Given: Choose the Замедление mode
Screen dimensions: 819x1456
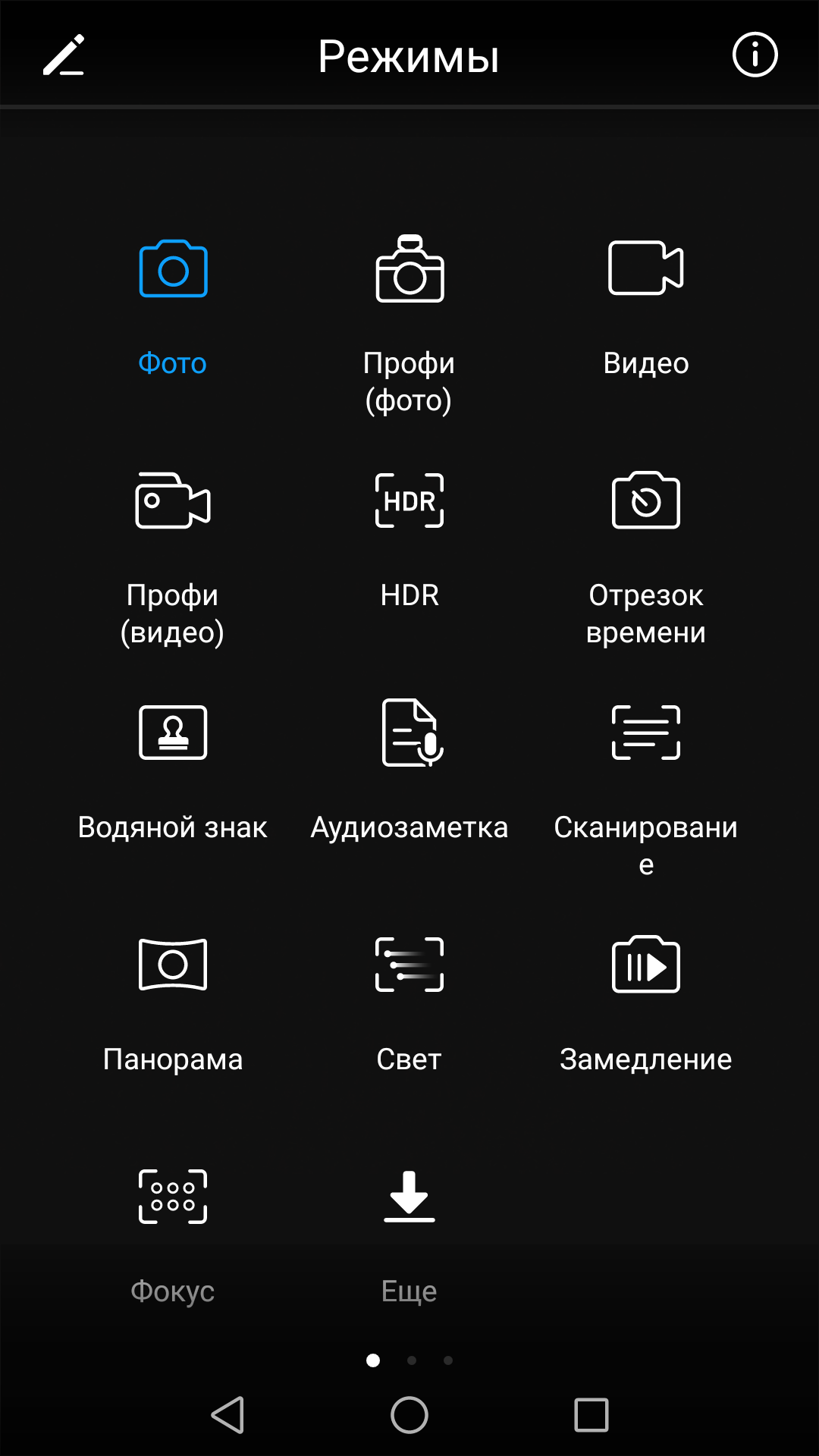Looking at the screenshot, I should click(646, 1005).
